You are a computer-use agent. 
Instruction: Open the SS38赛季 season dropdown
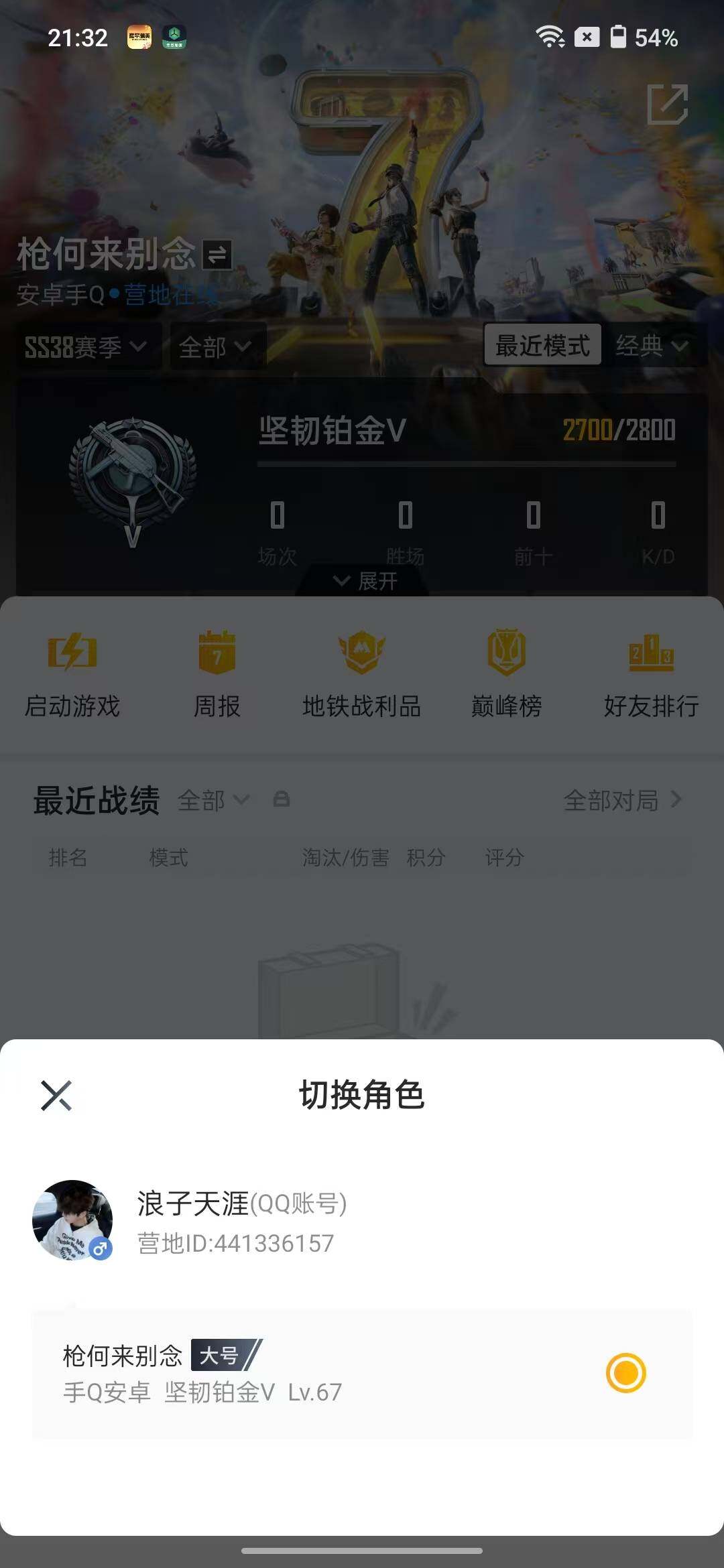click(87, 346)
